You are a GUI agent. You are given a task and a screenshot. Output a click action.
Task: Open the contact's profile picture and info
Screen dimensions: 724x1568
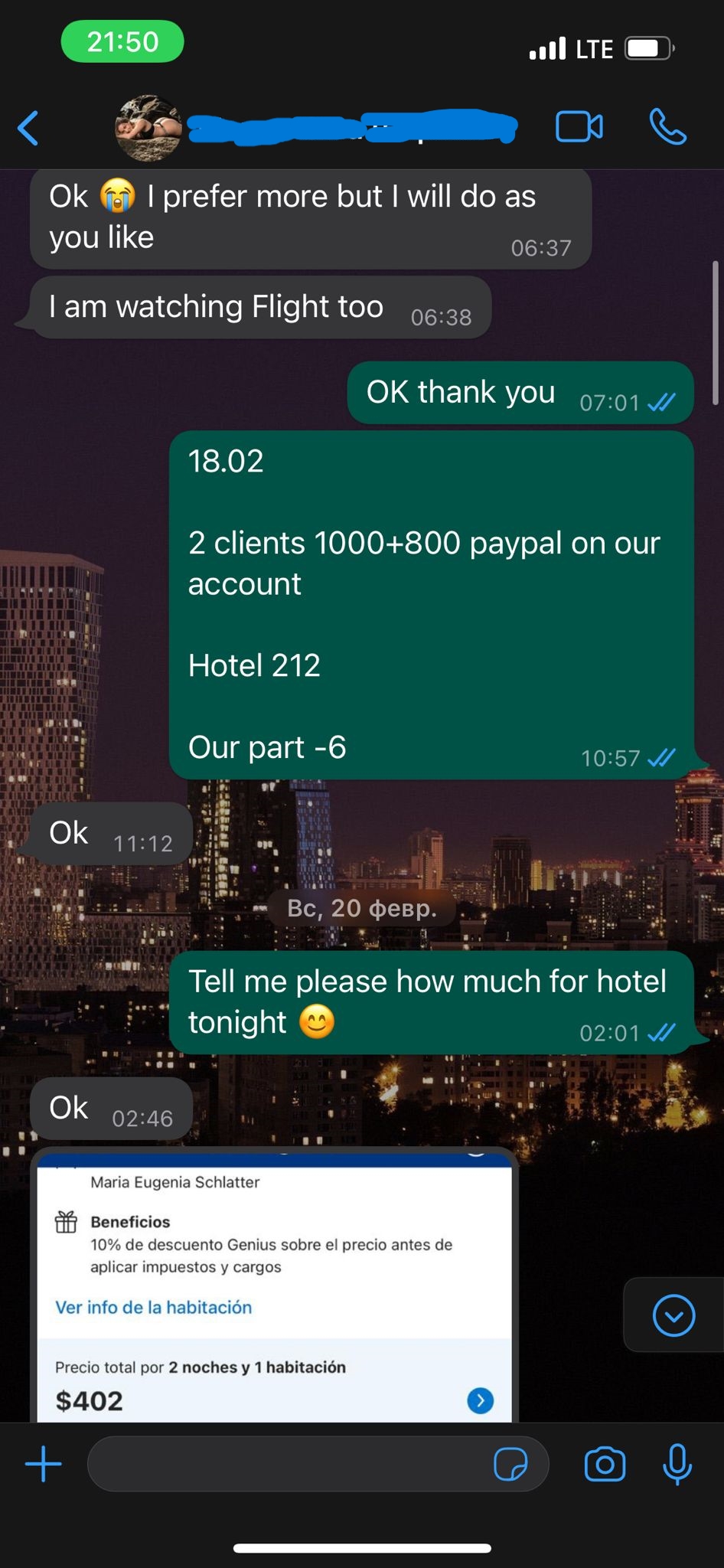148,128
